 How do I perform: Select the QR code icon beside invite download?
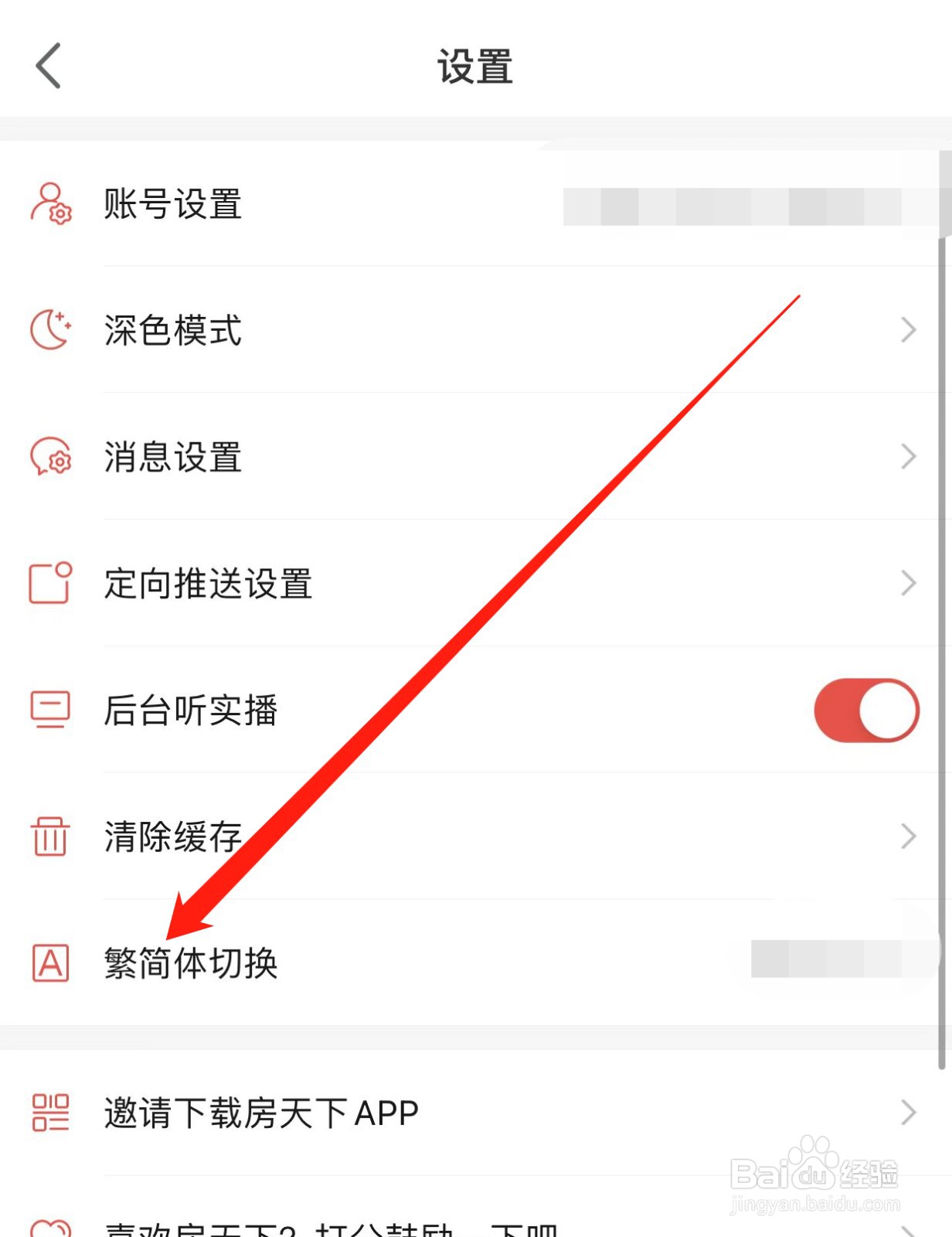coord(49,1112)
